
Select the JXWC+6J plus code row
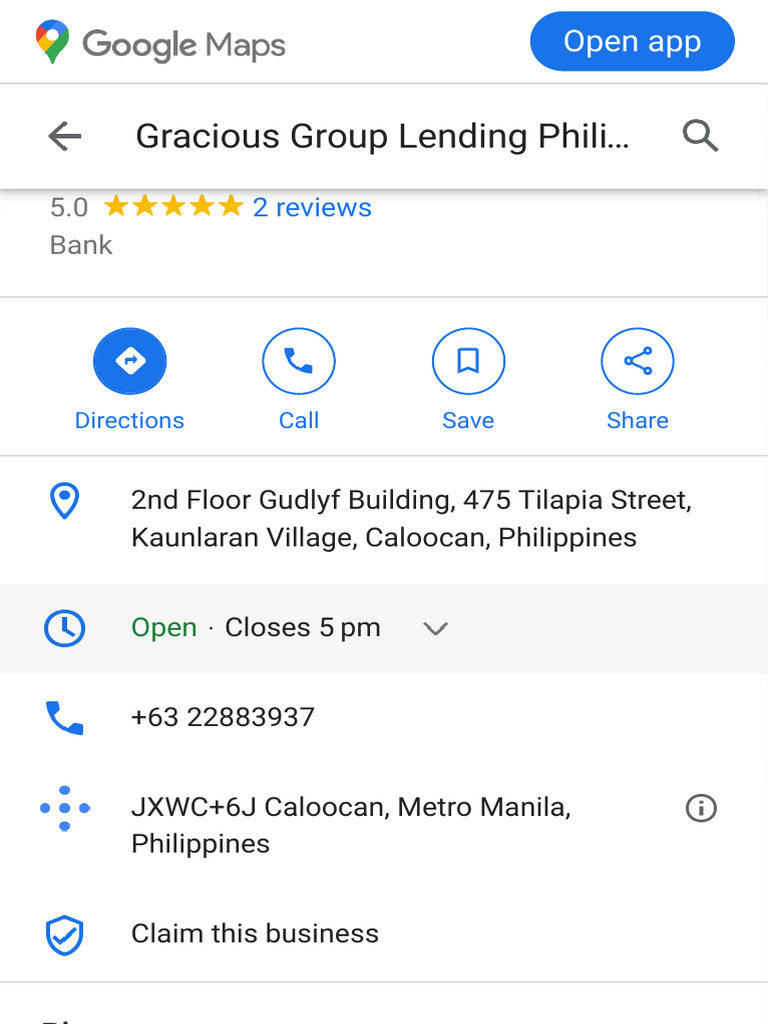[x=350, y=824]
